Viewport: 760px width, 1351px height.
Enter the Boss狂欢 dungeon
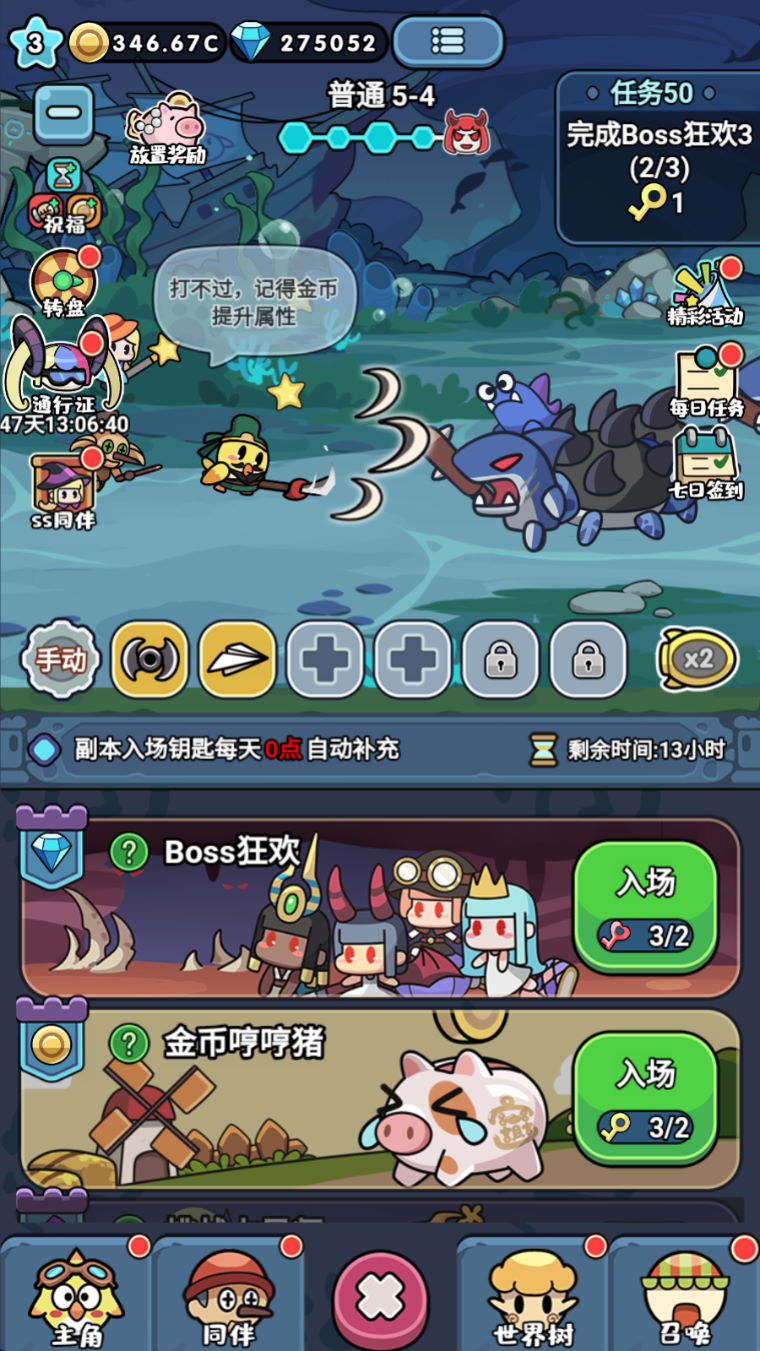[645, 906]
